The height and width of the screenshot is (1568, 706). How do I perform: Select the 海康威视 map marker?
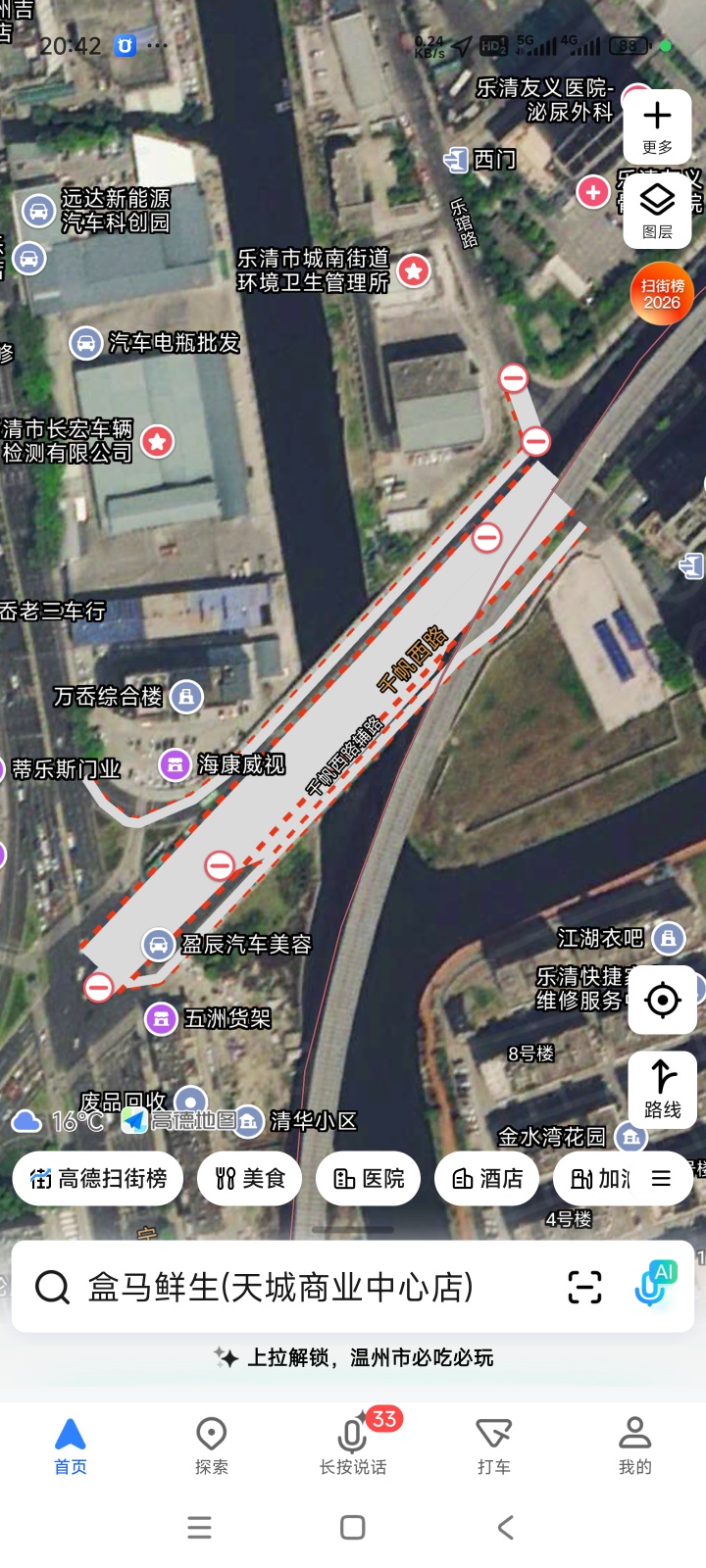tap(175, 764)
